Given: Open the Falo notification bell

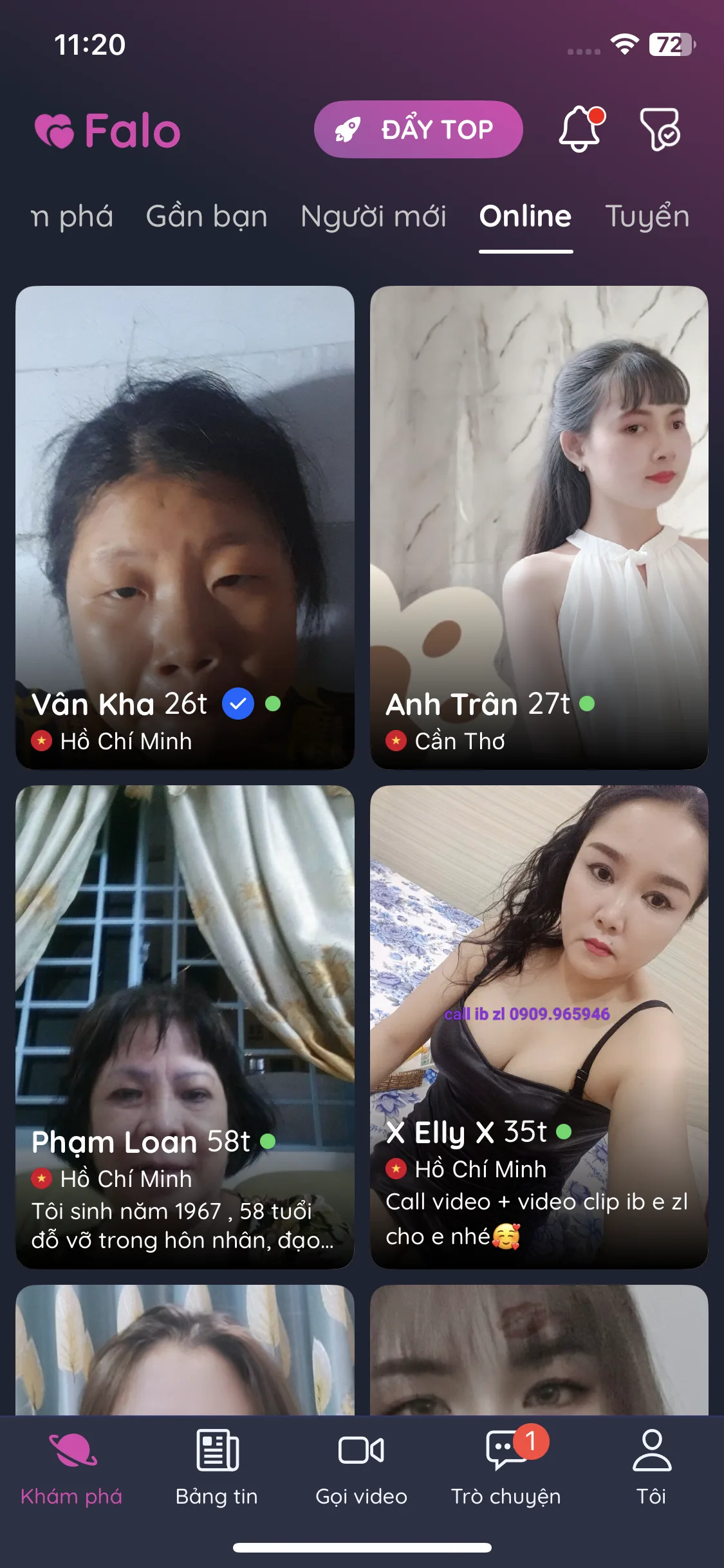Looking at the screenshot, I should [x=580, y=129].
